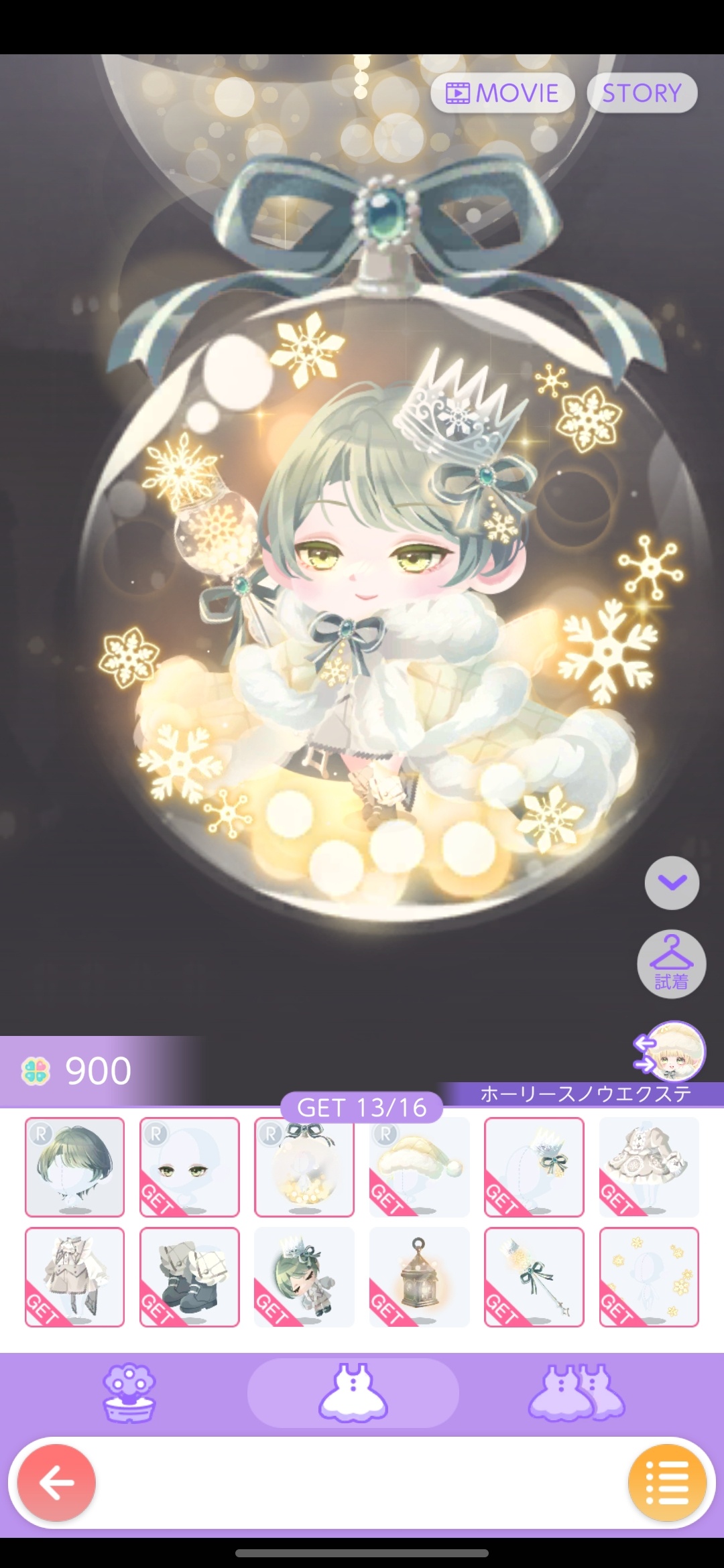The image size is (724, 1568).
Task: Pick the snowflake ribbon wand item
Action: click(534, 1277)
